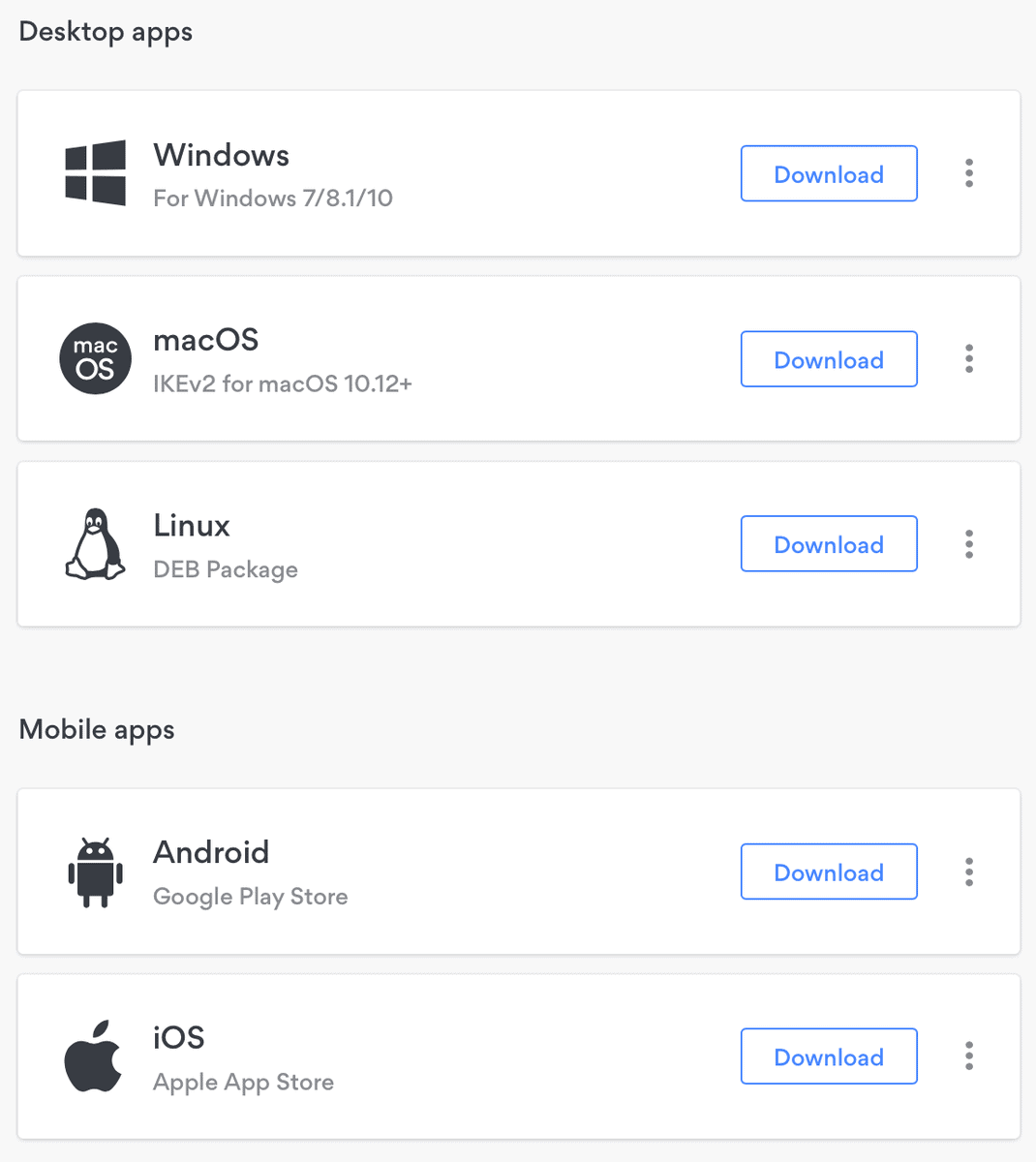
Task: Click the Mobile apps heading
Action: [96, 729]
